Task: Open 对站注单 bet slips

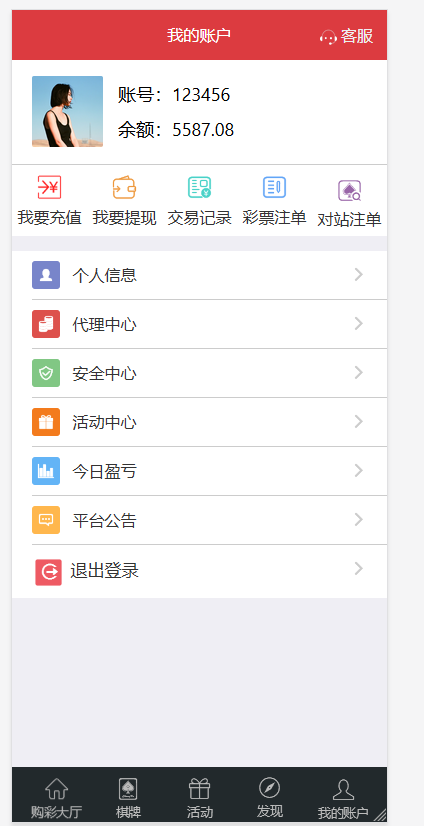Action: [x=349, y=203]
